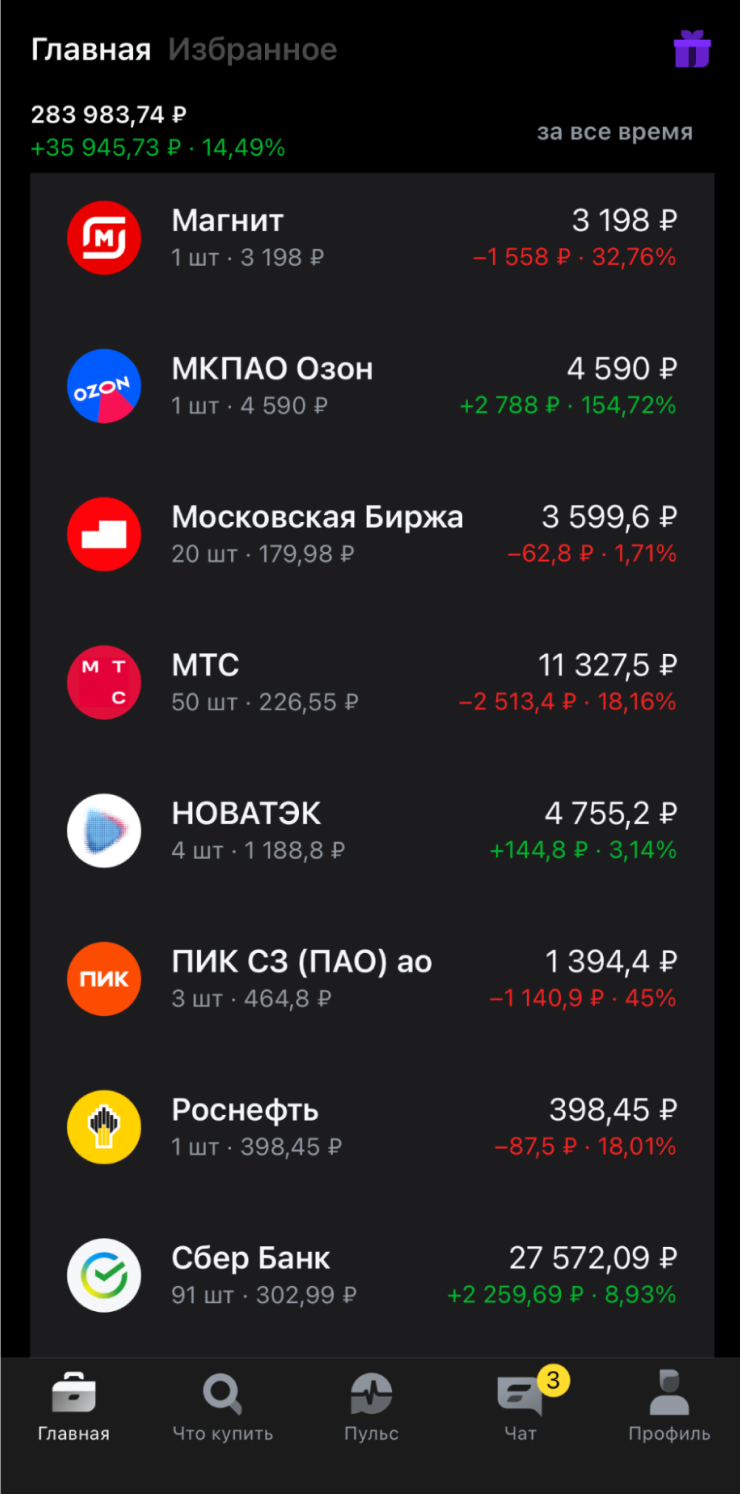Open the Магнит stock position
The width and height of the screenshot is (740, 1494).
click(x=372, y=237)
